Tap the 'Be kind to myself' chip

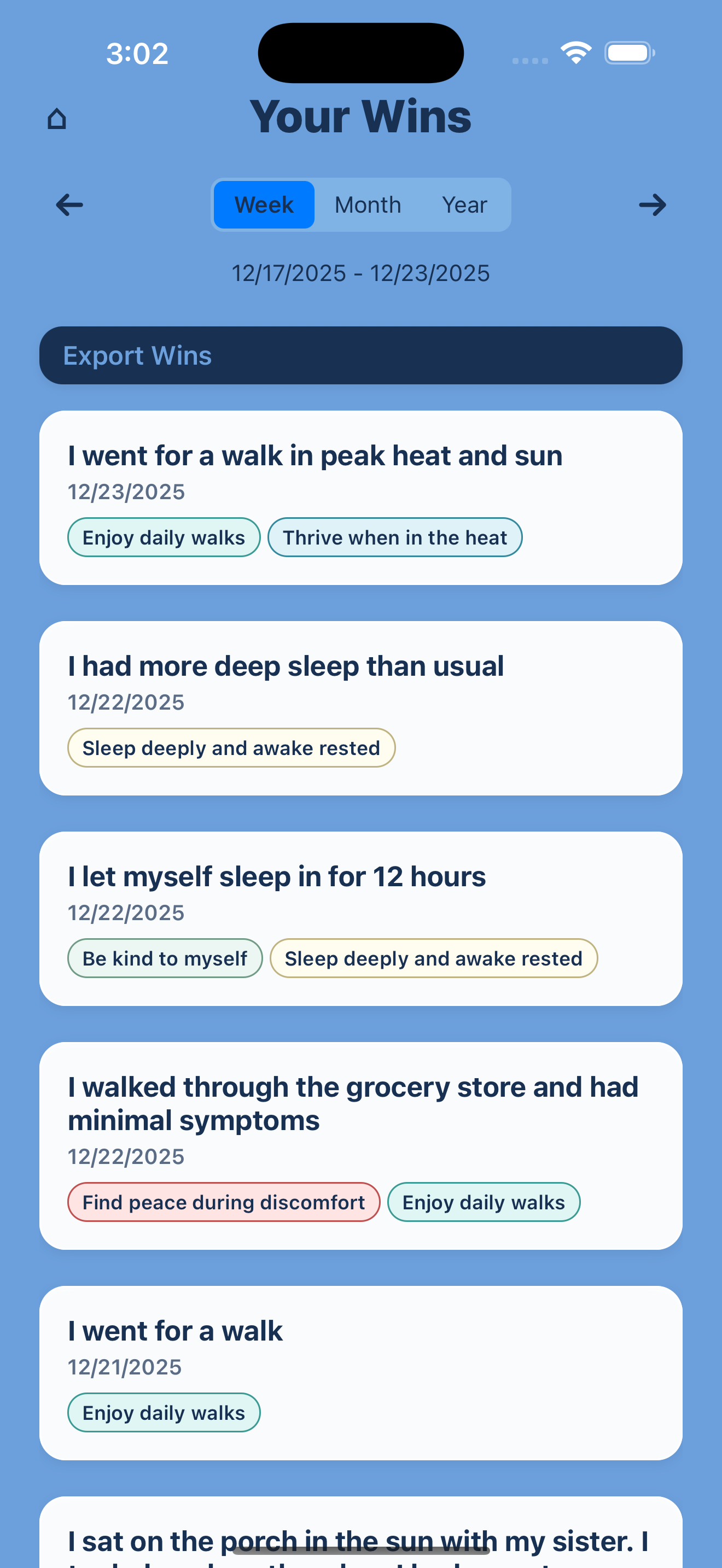165,959
